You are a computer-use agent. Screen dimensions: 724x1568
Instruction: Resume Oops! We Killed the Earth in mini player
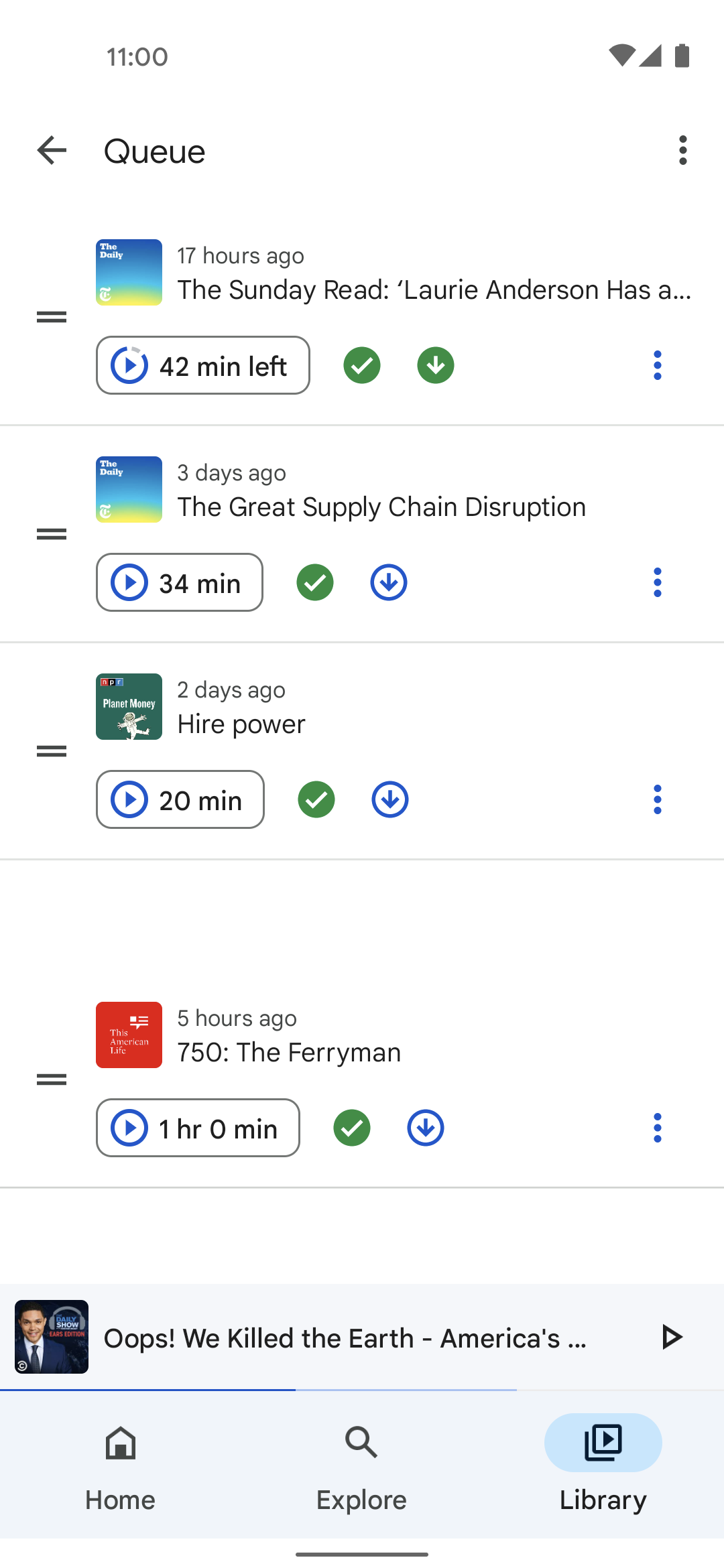671,1337
